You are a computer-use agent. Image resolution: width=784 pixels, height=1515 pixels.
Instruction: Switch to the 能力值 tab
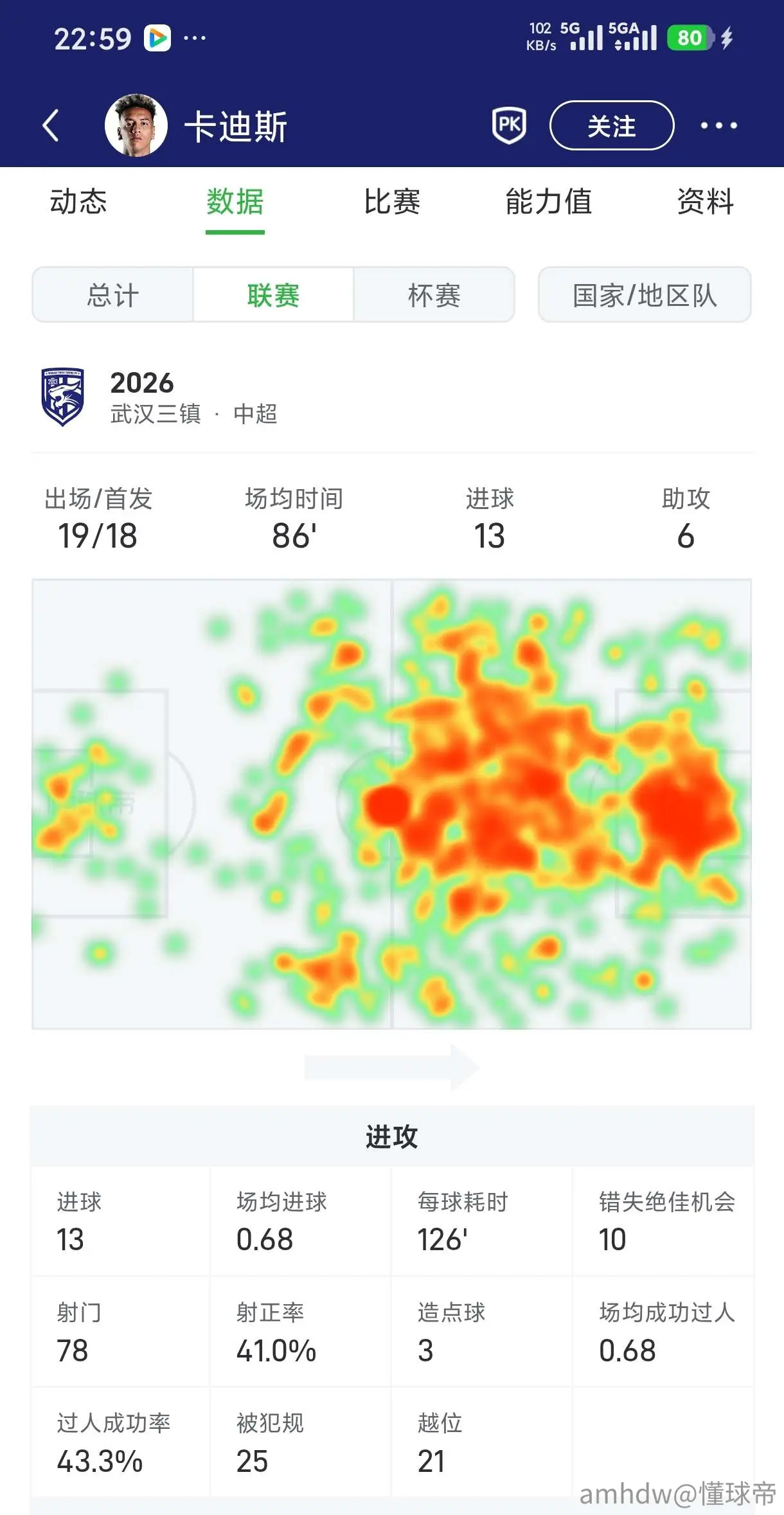pyautogui.click(x=549, y=202)
